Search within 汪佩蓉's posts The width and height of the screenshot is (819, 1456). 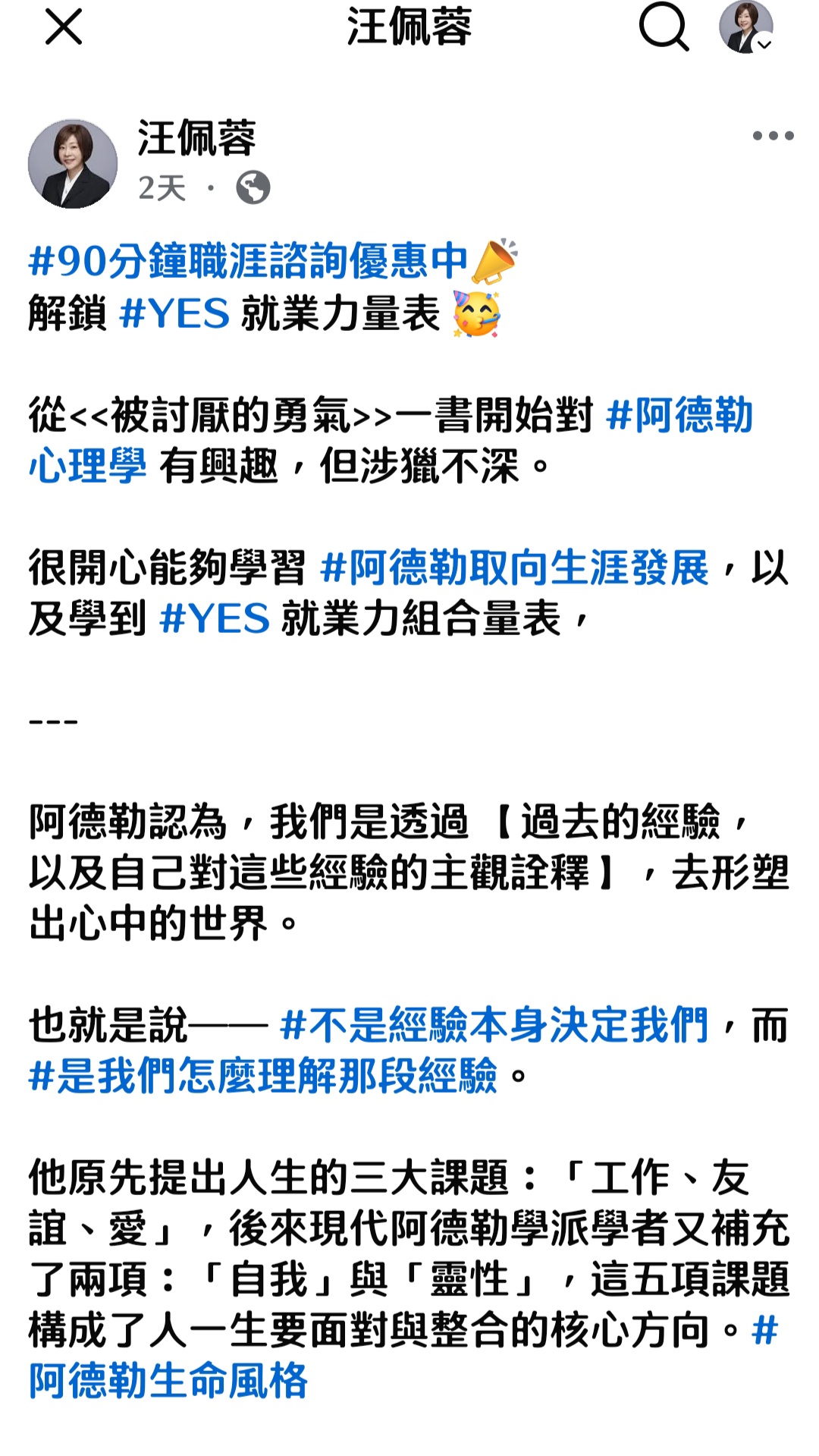[x=664, y=28]
